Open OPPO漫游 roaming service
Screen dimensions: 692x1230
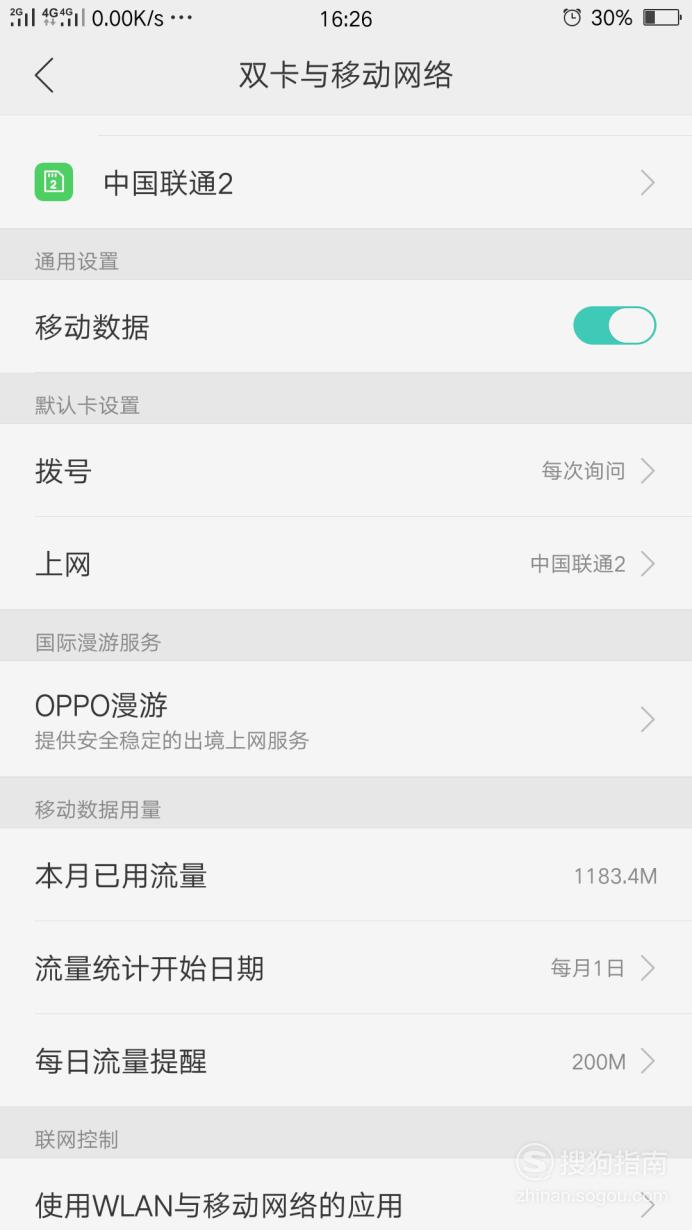click(x=346, y=719)
